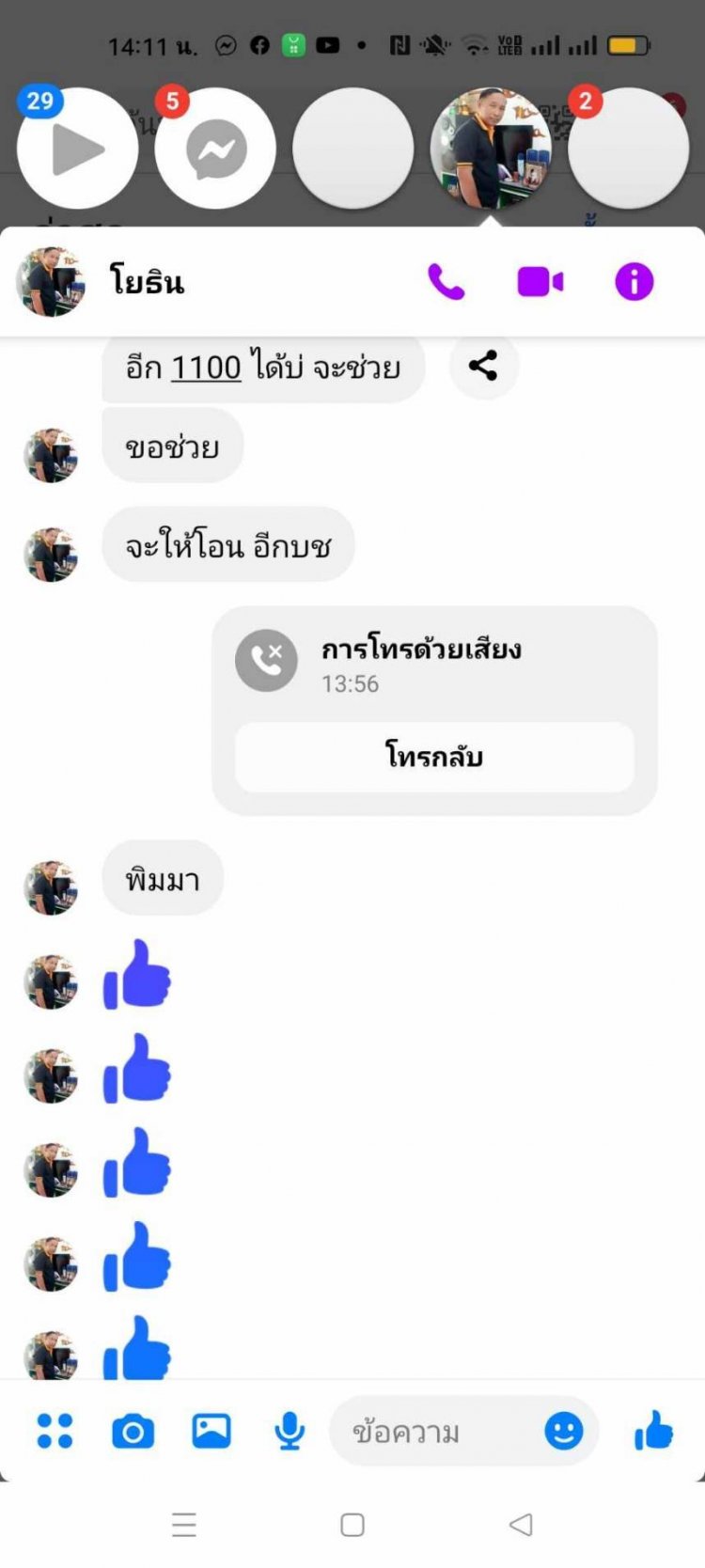
Task: Open the Messenger chat head with 5 badge
Action: tap(215, 149)
